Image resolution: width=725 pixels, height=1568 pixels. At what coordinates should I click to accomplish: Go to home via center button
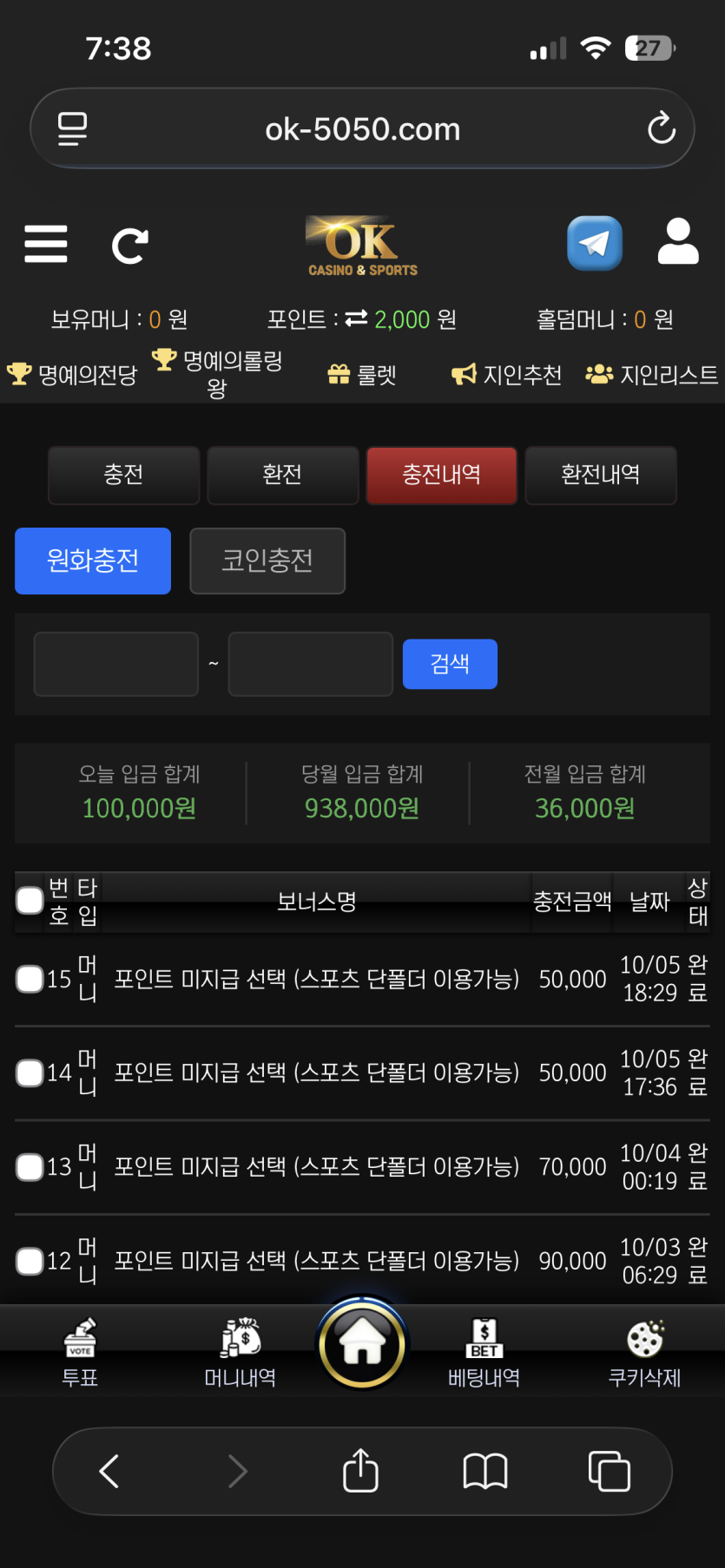point(362,1345)
